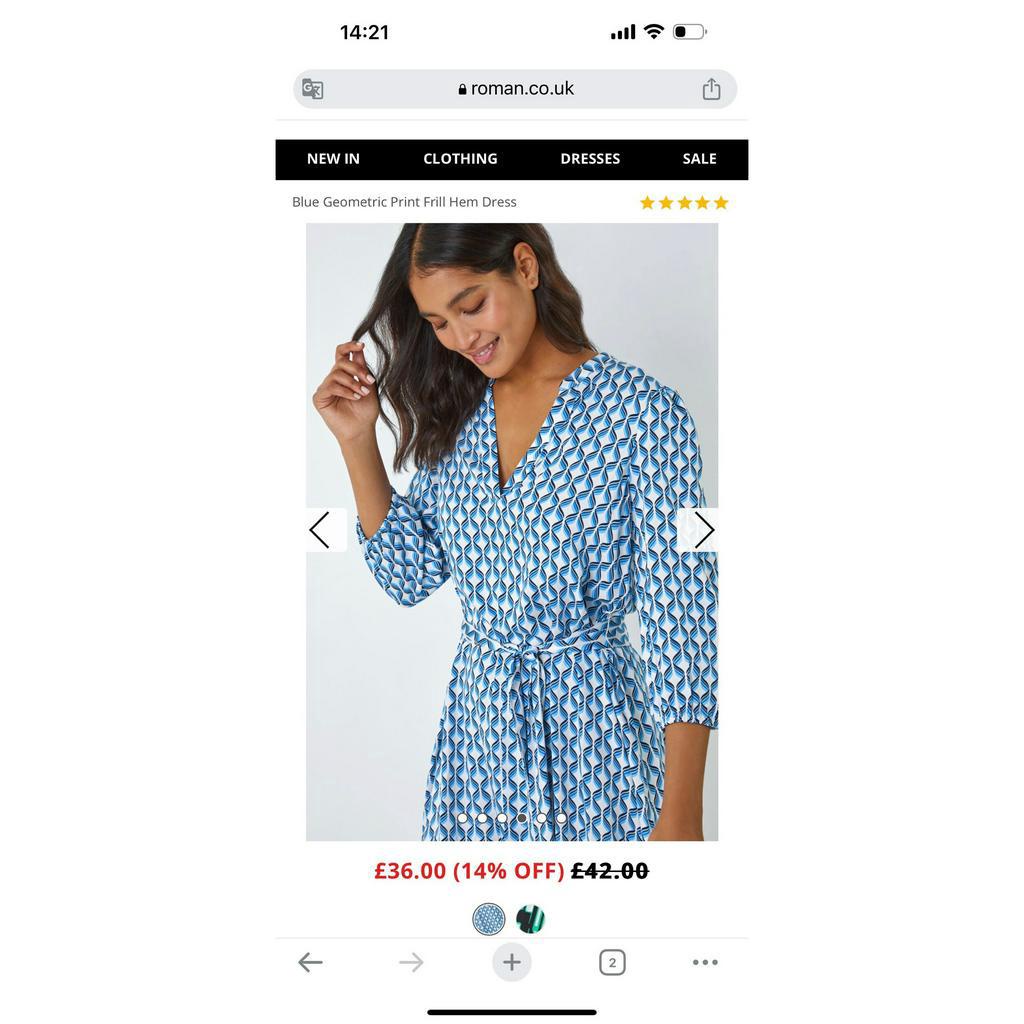Show the previous product photo
Screen dimensions: 1024x1024
[x=321, y=530]
